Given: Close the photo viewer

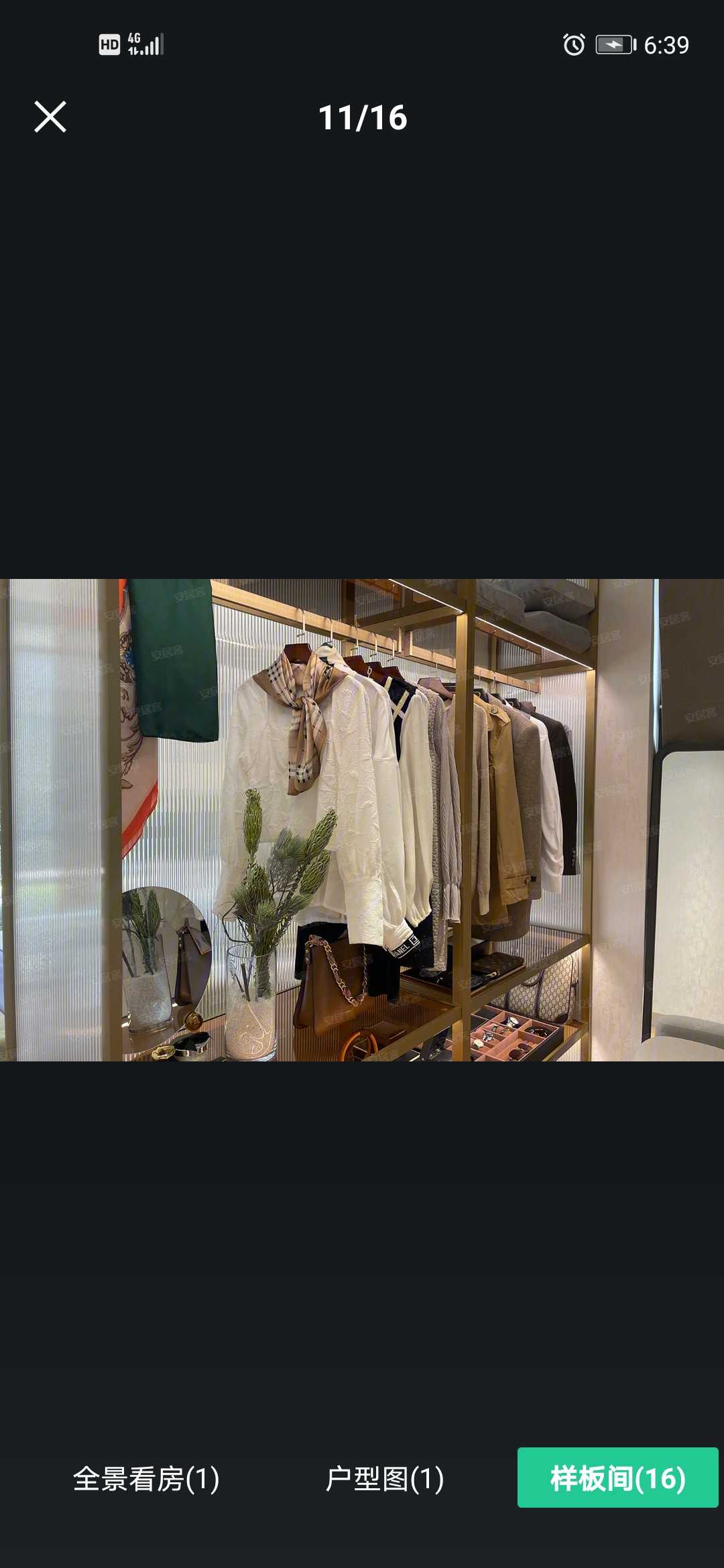Looking at the screenshot, I should (50, 117).
